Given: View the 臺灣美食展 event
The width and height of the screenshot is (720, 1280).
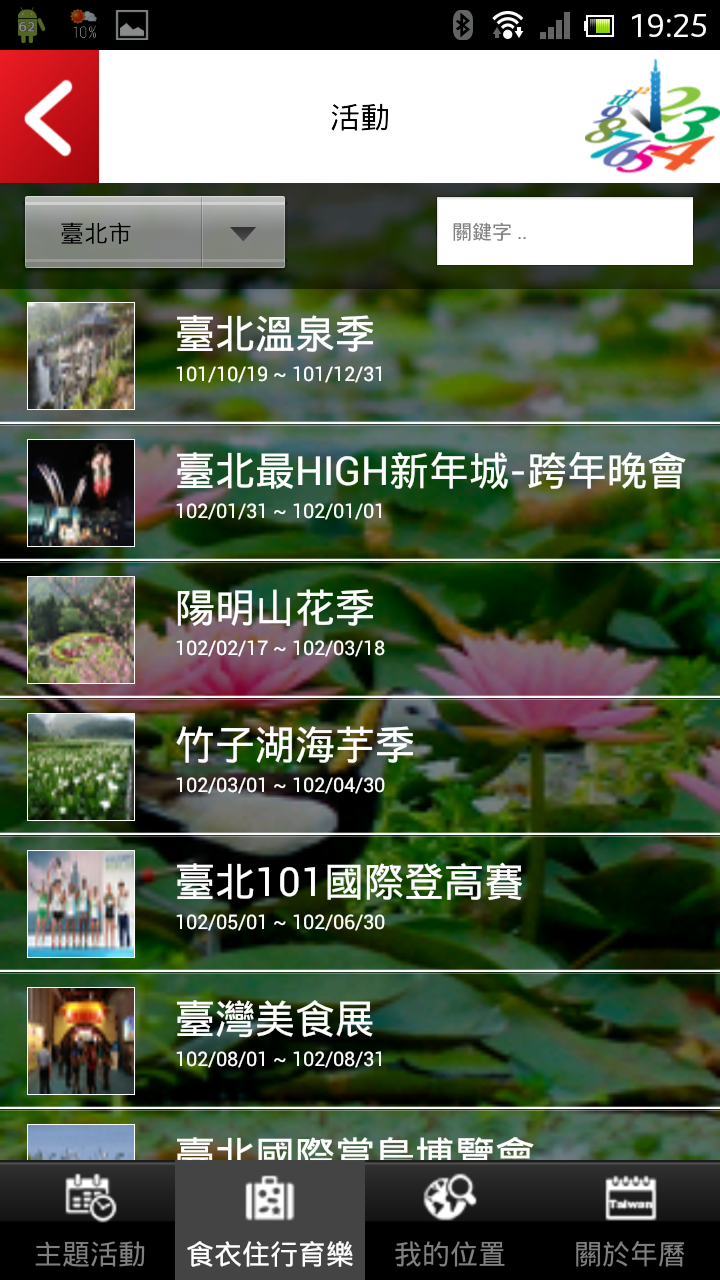Looking at the screenshot, I should [360, 1040].
